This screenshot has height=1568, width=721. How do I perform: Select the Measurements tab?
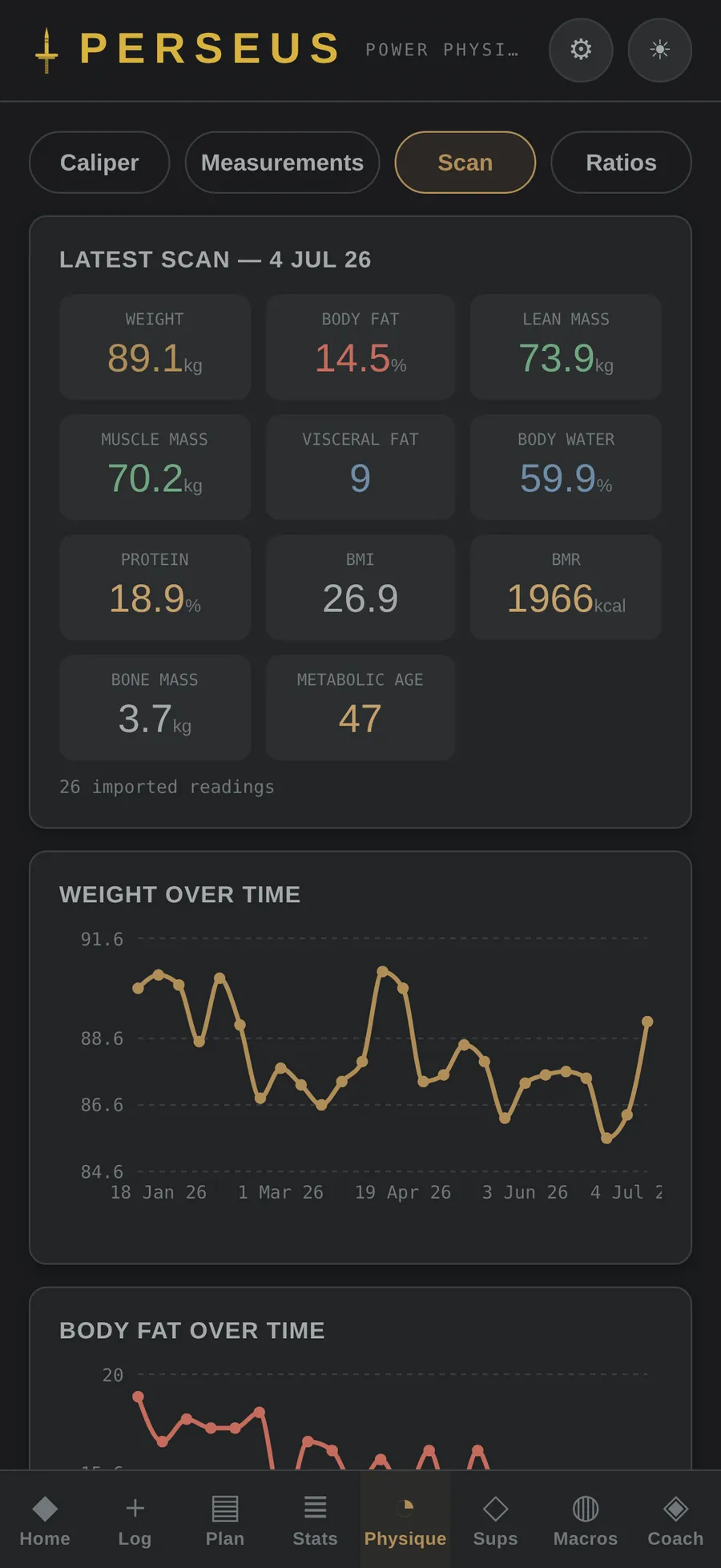[x=282, y=162]
